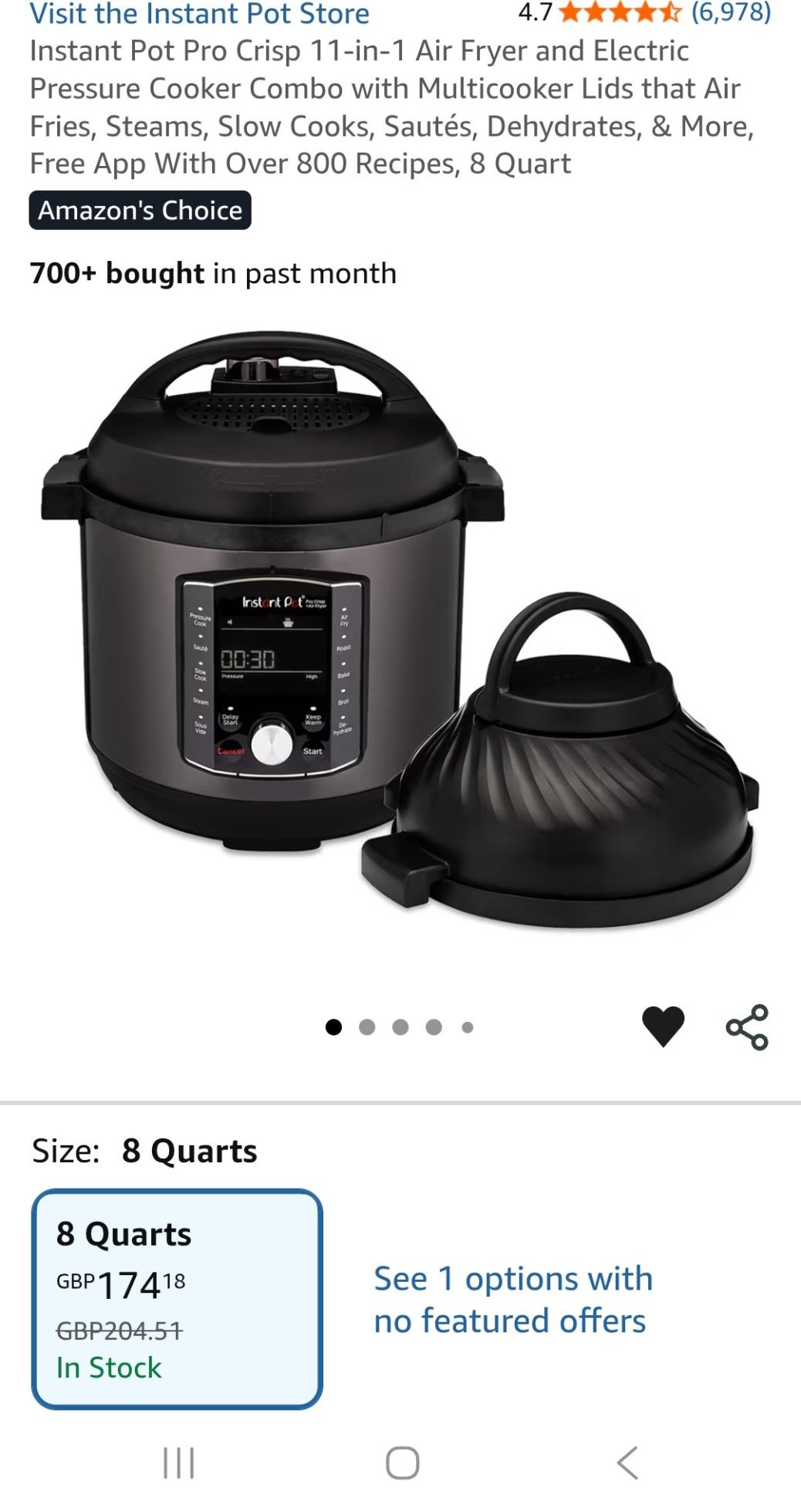This screenshot has width=801, height=1512.
Task: Add product to wish list with heart
Action: [x=663, y=1027]
